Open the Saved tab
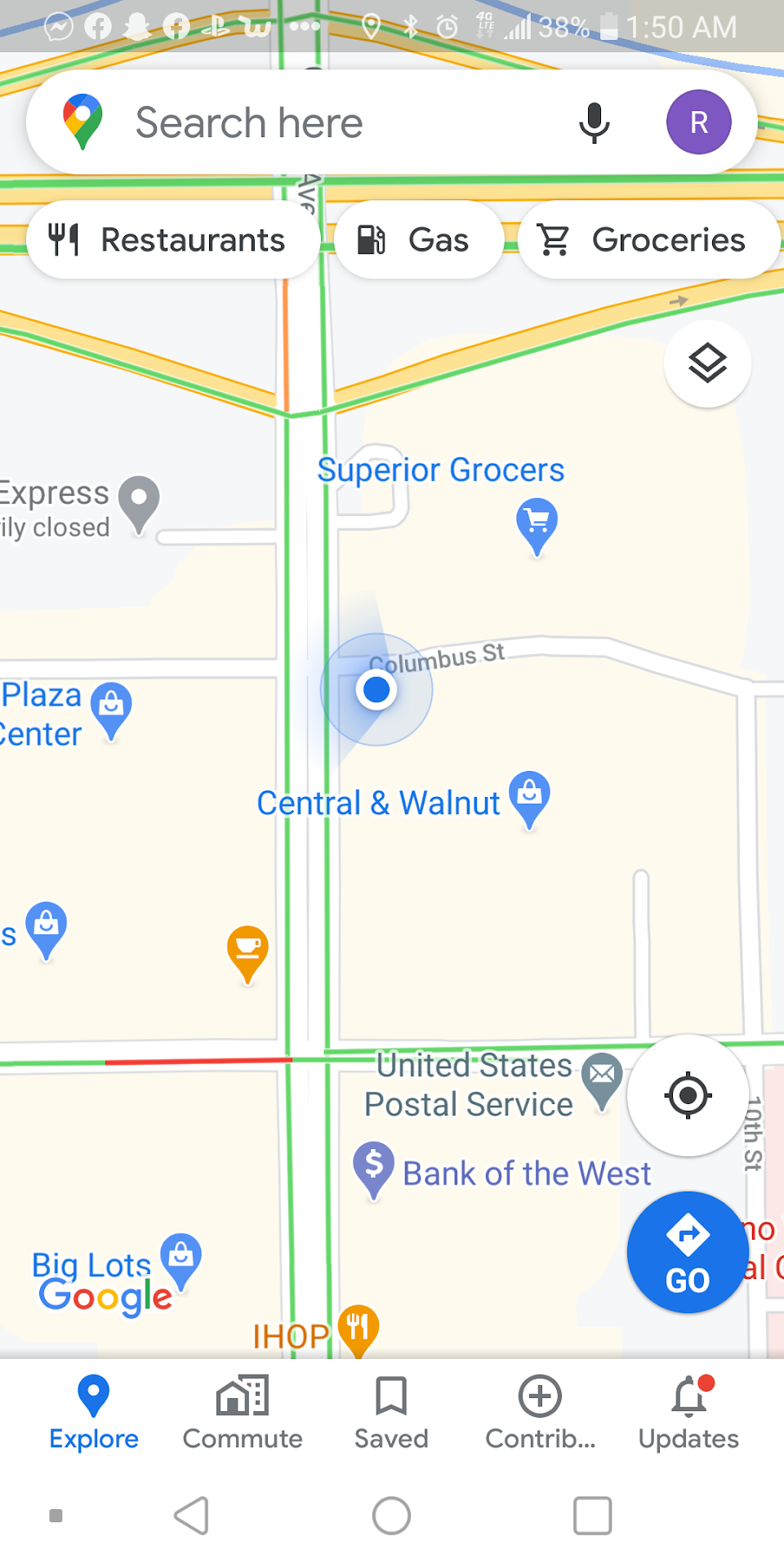Screen dimensions: 784x1568 click(x=391, y=1413)
